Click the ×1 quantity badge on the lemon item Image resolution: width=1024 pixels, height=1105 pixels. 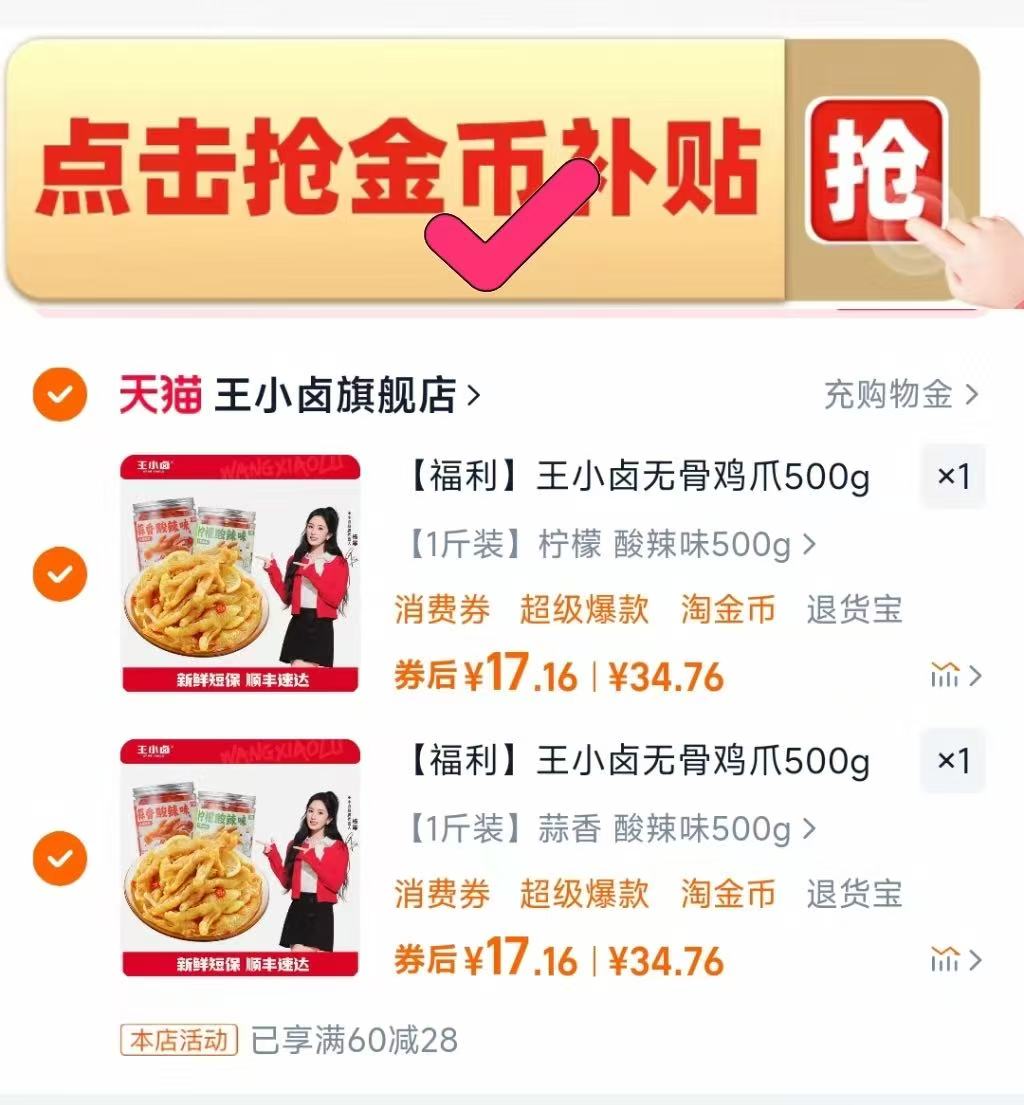click(x=953, y=477)
